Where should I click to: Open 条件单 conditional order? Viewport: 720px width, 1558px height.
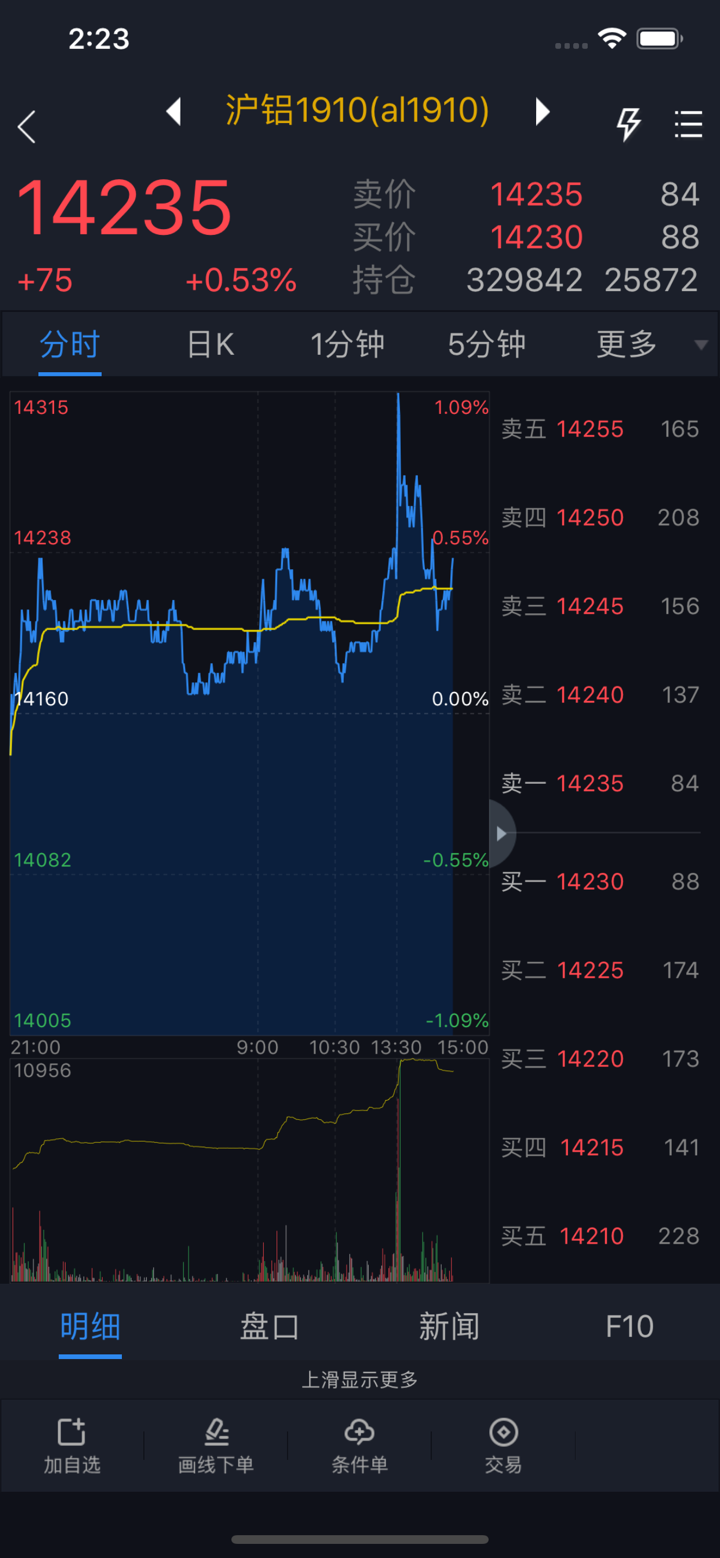(x=359, y=1446)
